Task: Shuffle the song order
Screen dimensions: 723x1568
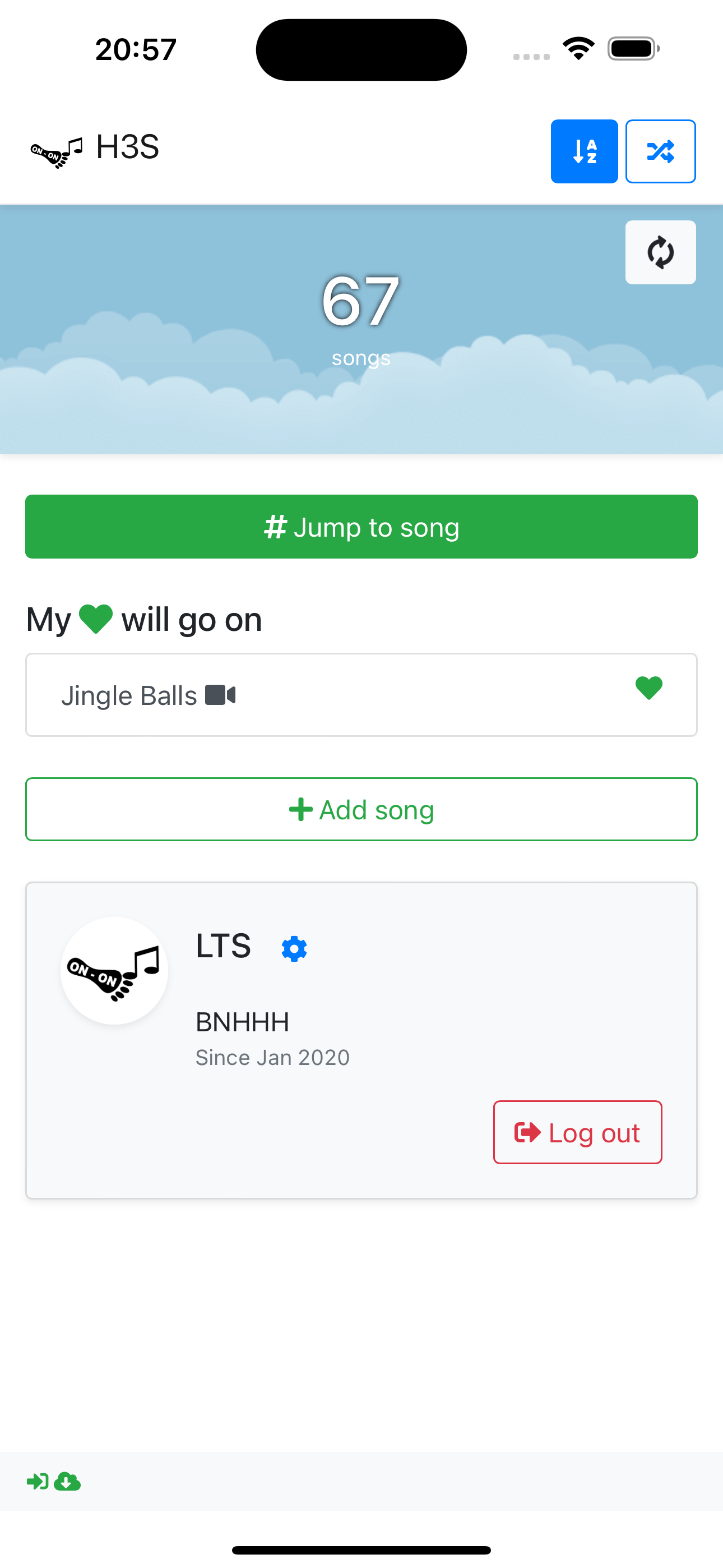Action: pos(660,151)
